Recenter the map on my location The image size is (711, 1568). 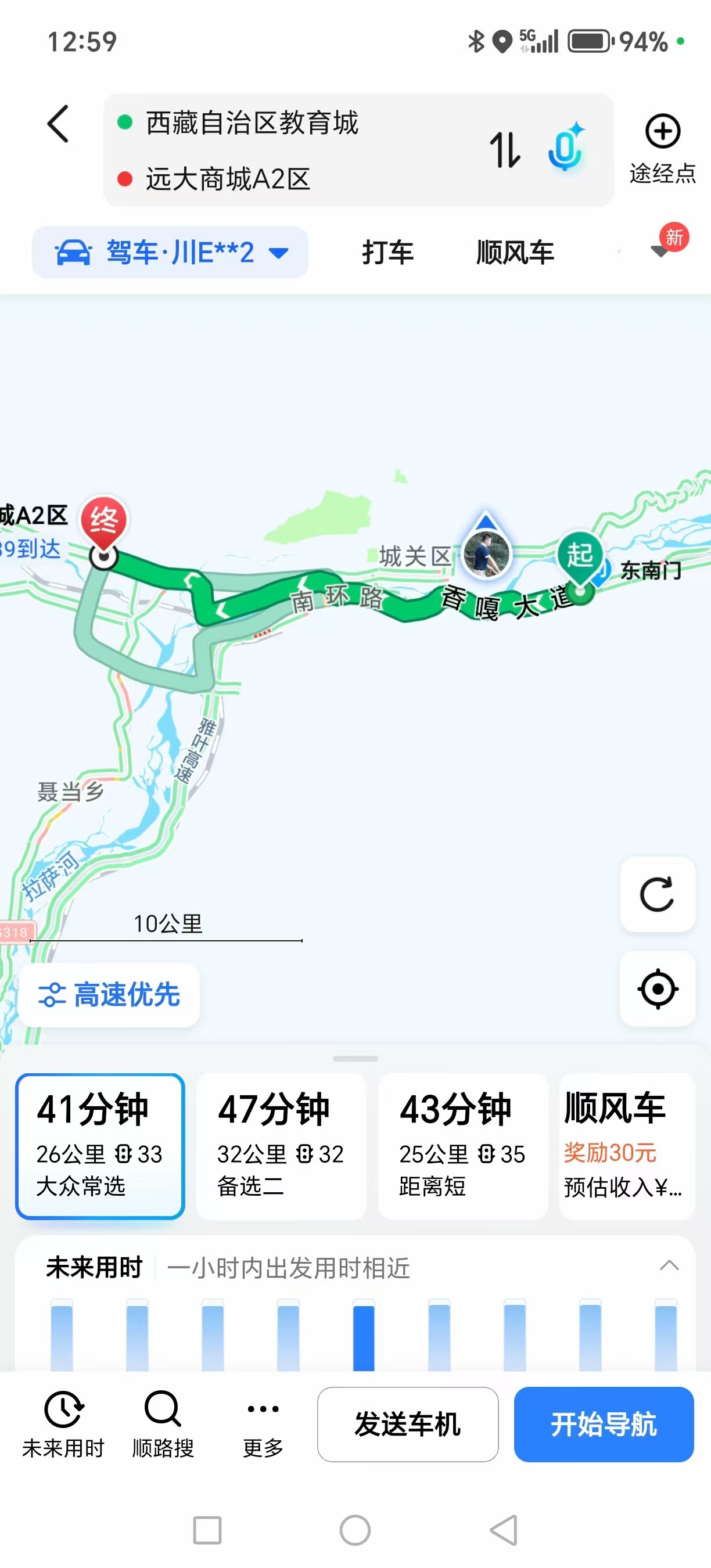coord(658,988)
